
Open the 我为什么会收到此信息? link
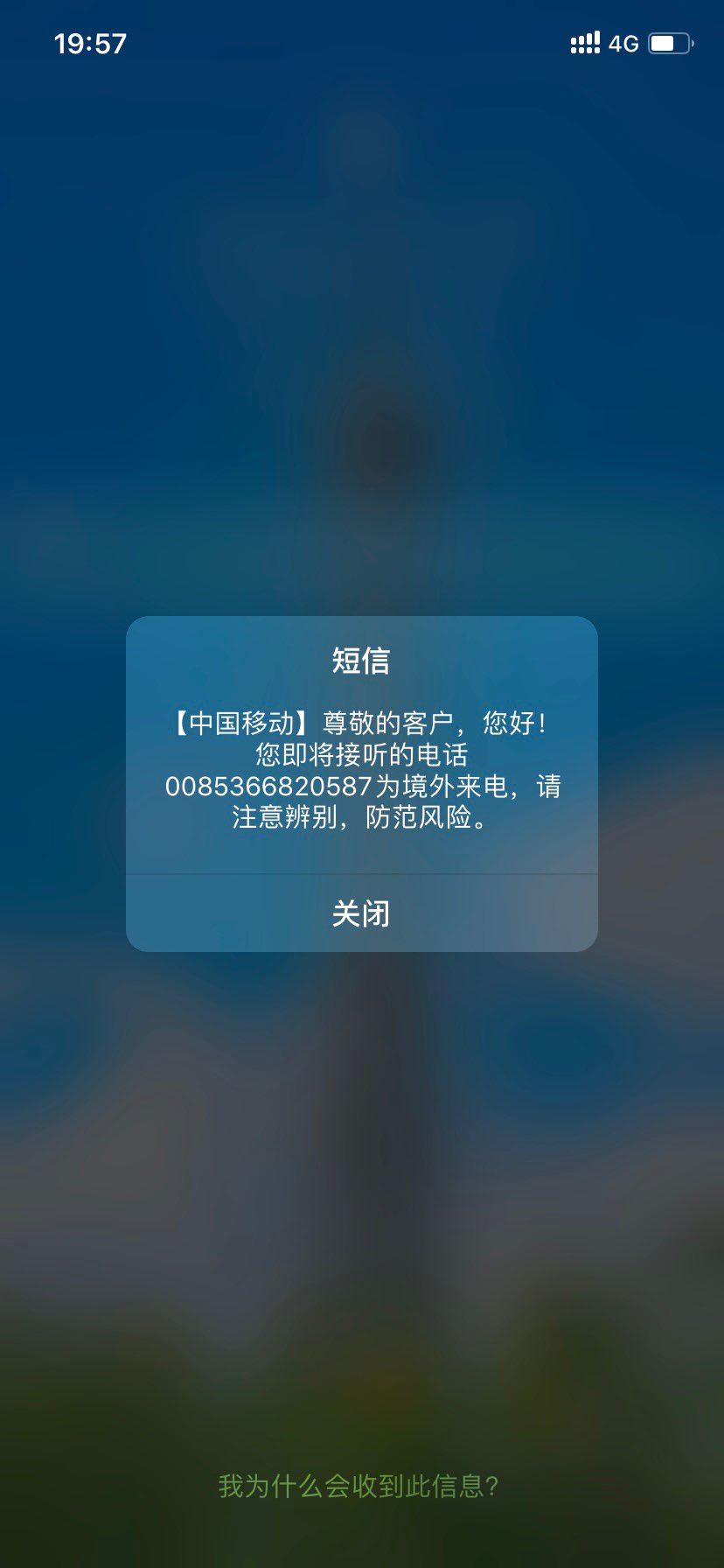pyautogui.click(x=359, y=1486)
